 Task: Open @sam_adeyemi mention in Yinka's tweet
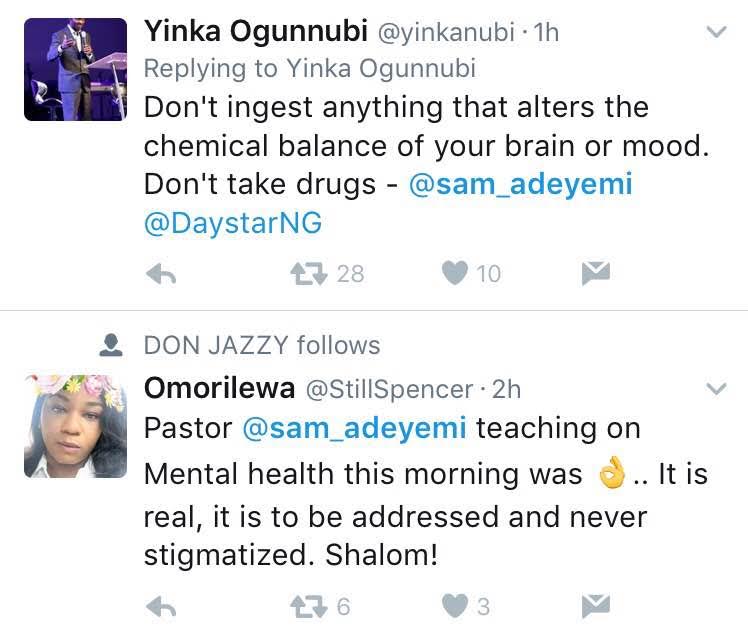(x=521, y=185)
